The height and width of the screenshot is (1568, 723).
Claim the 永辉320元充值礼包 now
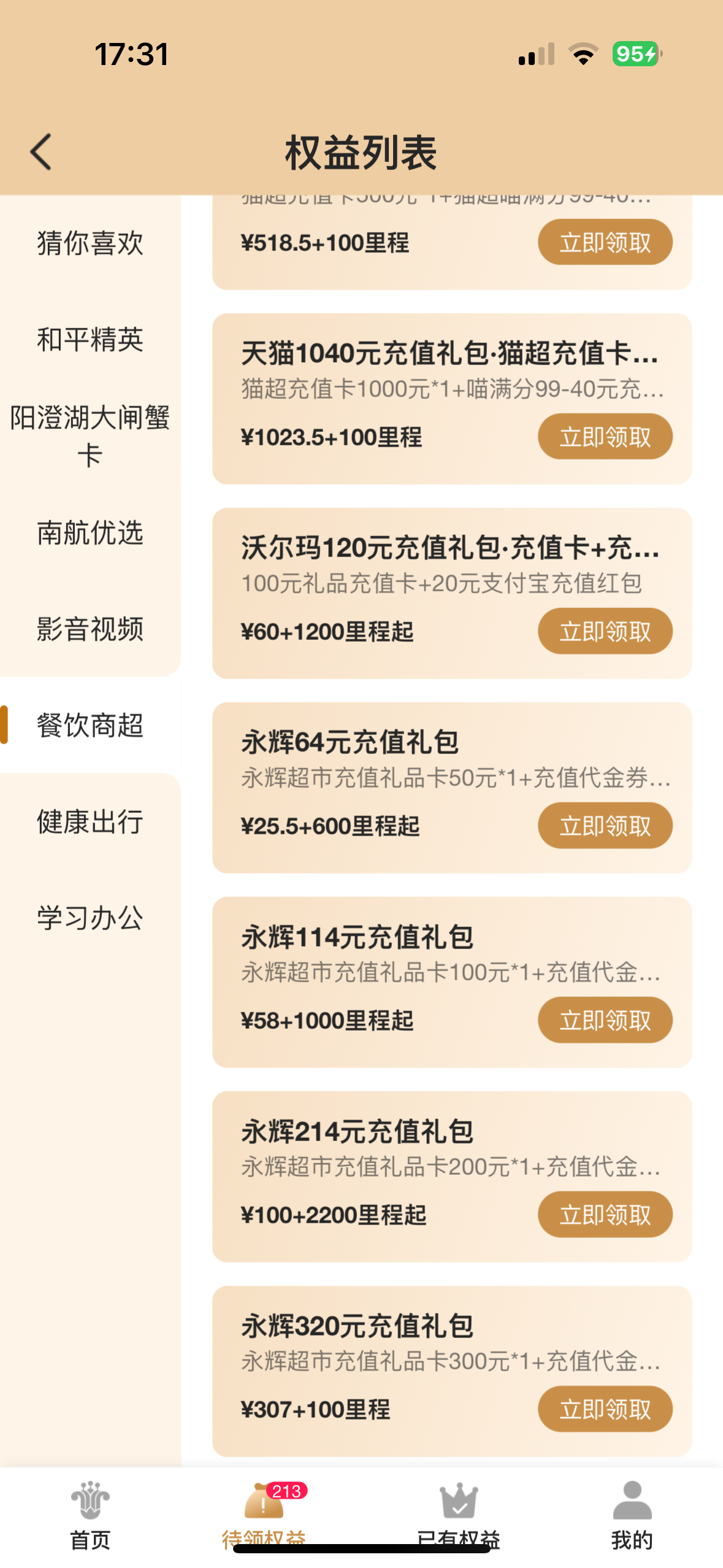click(x=605, y=1409)
